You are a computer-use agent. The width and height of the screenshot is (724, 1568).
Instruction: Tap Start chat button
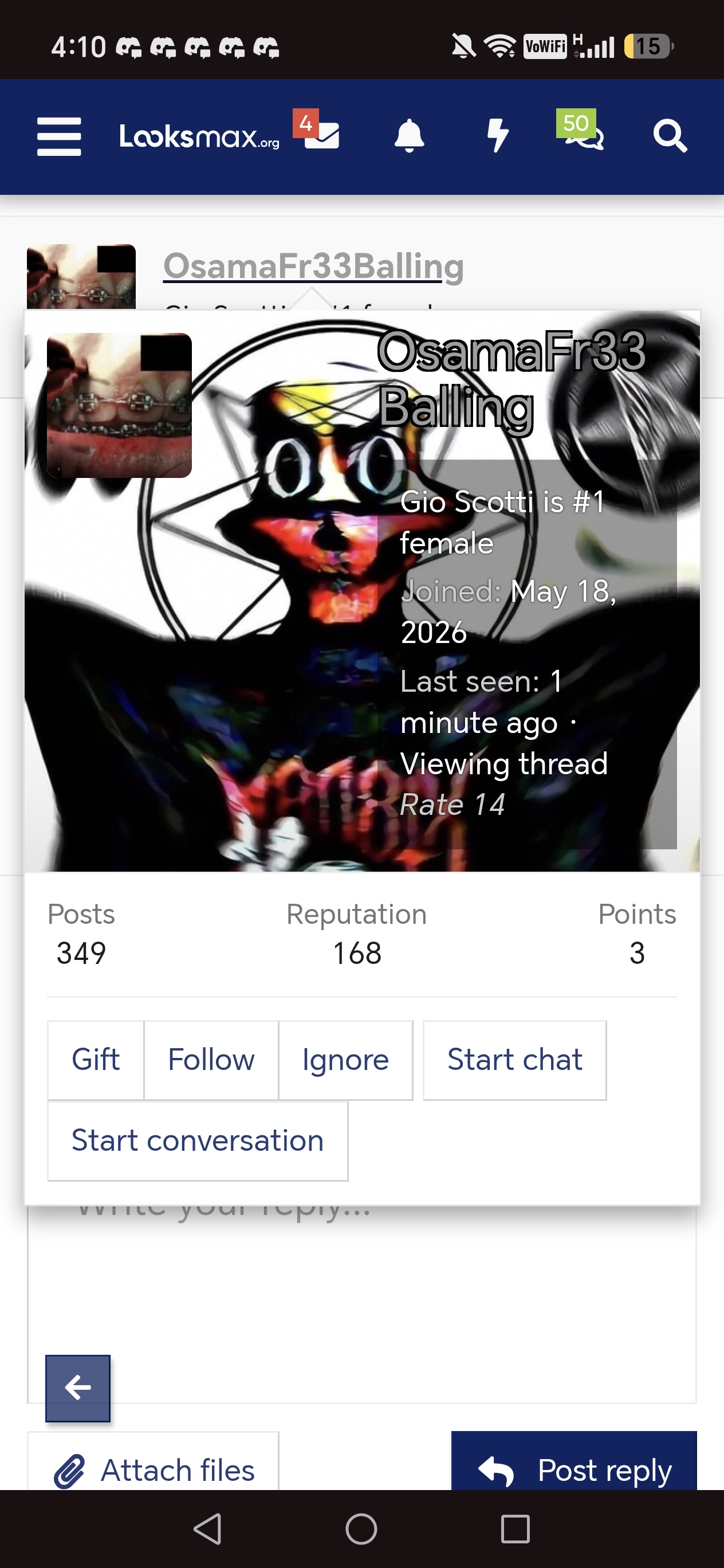[515, 1060]
